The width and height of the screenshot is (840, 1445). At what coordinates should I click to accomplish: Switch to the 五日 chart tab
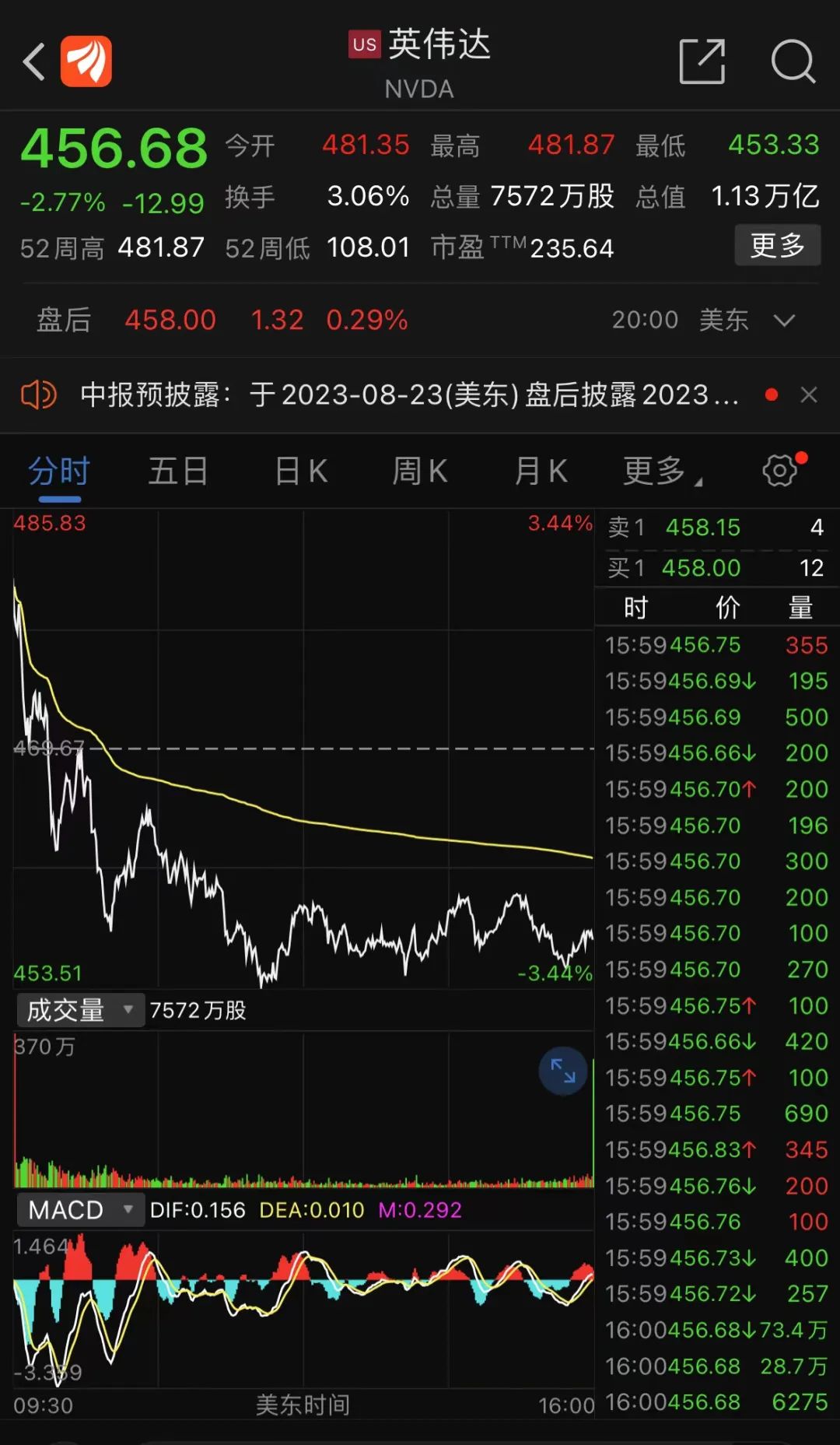(x=177, y=470)
